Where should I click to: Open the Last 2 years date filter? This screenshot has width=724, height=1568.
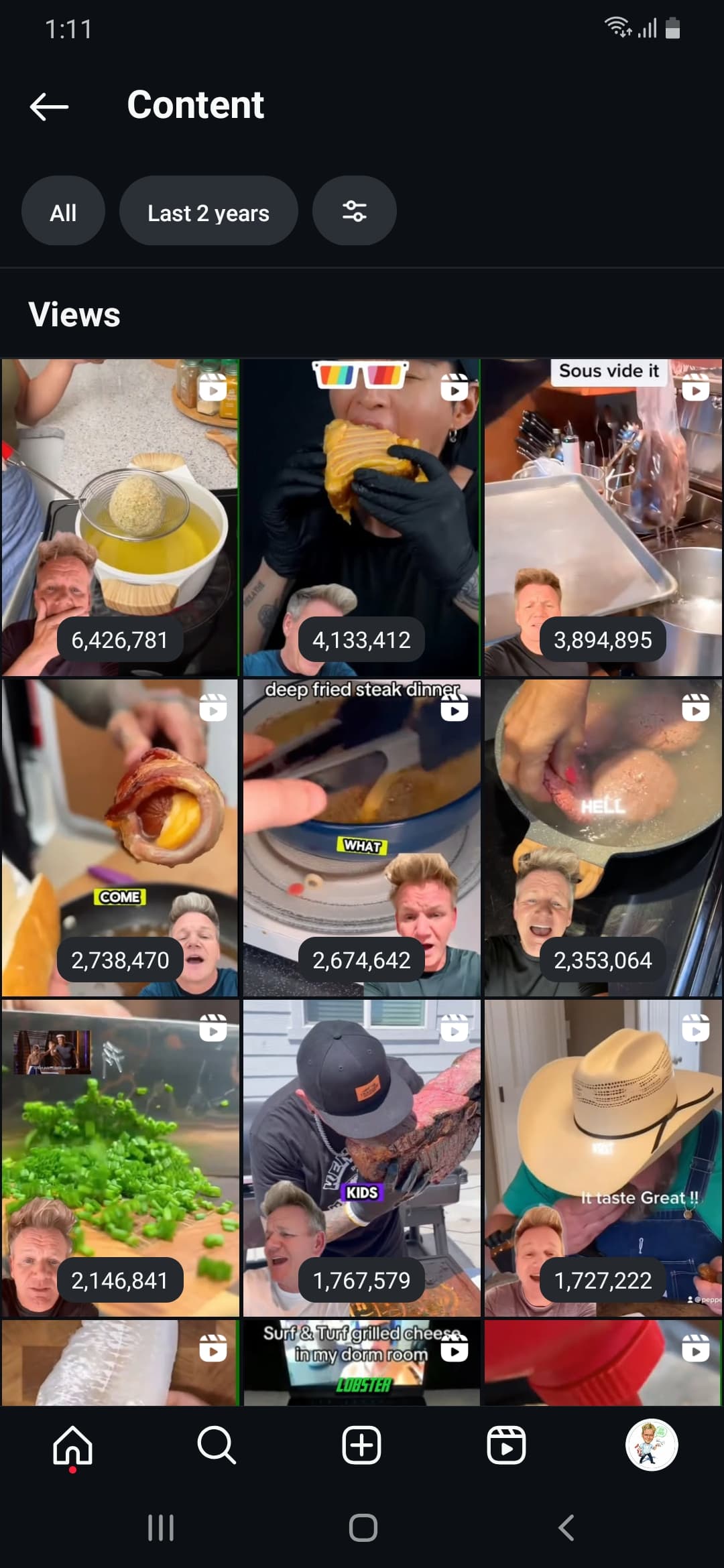pos(208,211)
